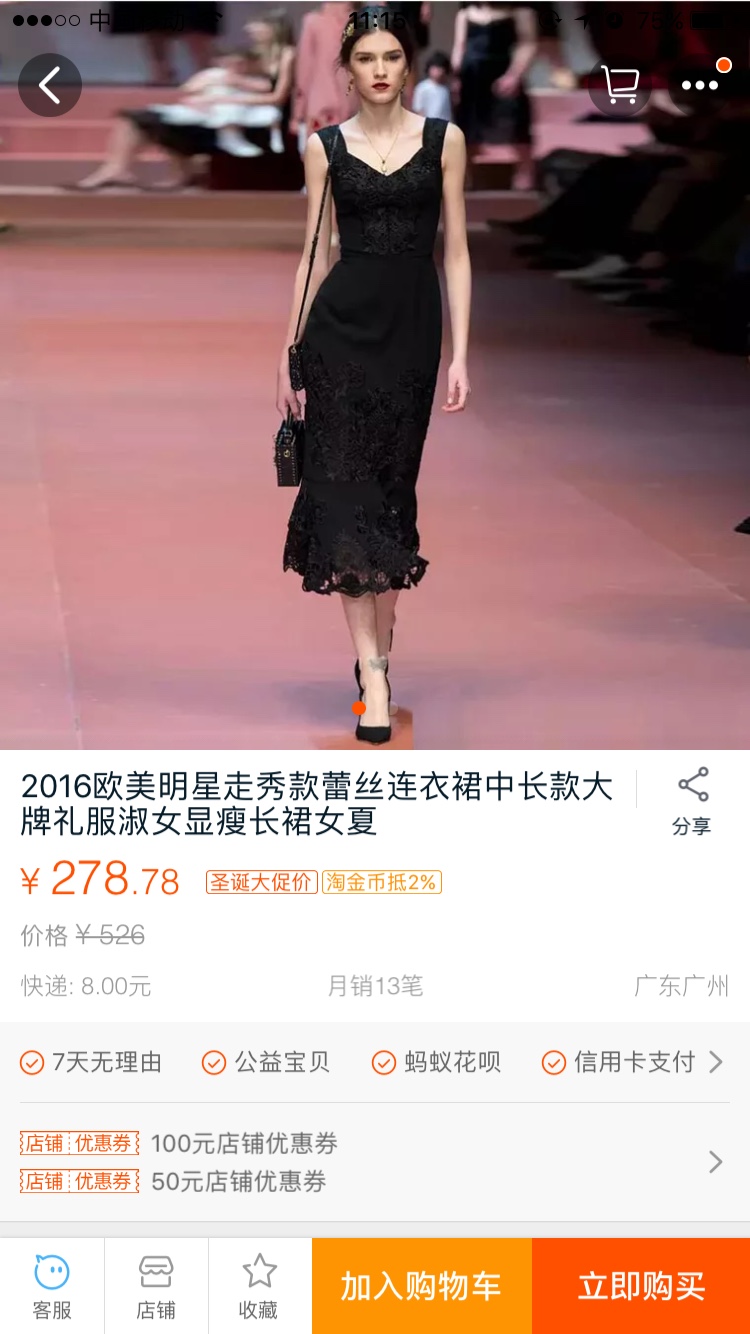
Task: Share this product via 分享
Action: click(692, 801)
